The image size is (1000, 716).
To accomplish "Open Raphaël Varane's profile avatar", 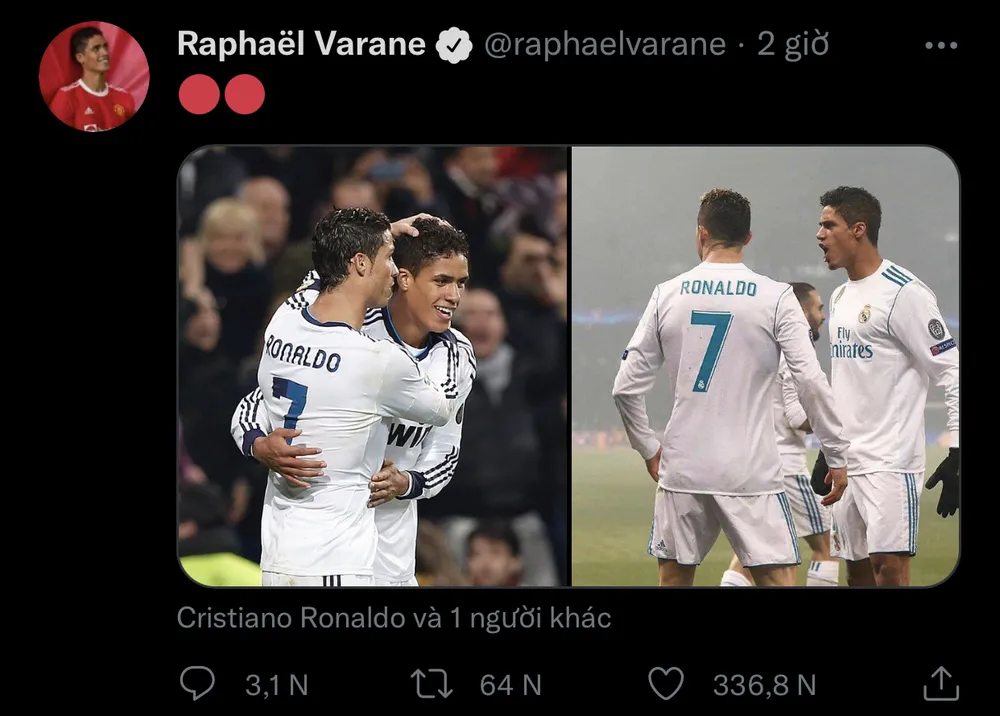I will tap(94, 77).
